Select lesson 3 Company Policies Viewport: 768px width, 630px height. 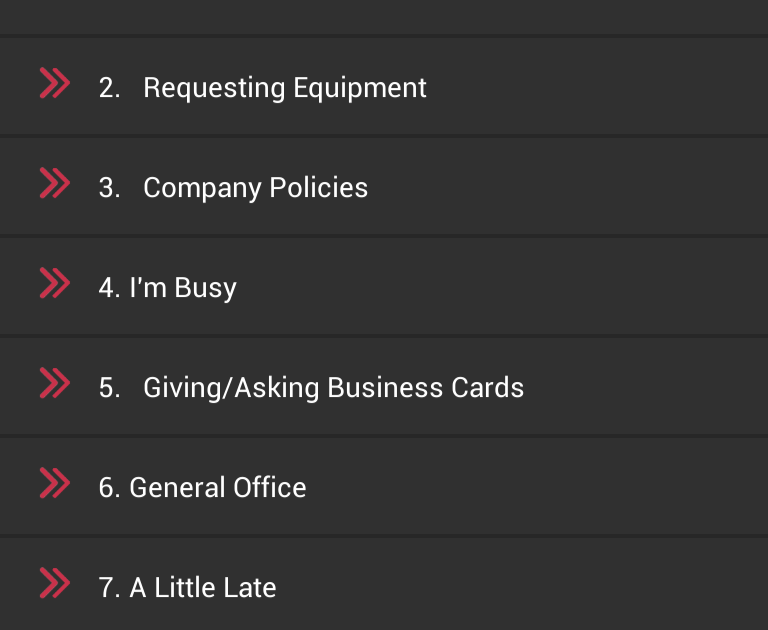(255, 188)
